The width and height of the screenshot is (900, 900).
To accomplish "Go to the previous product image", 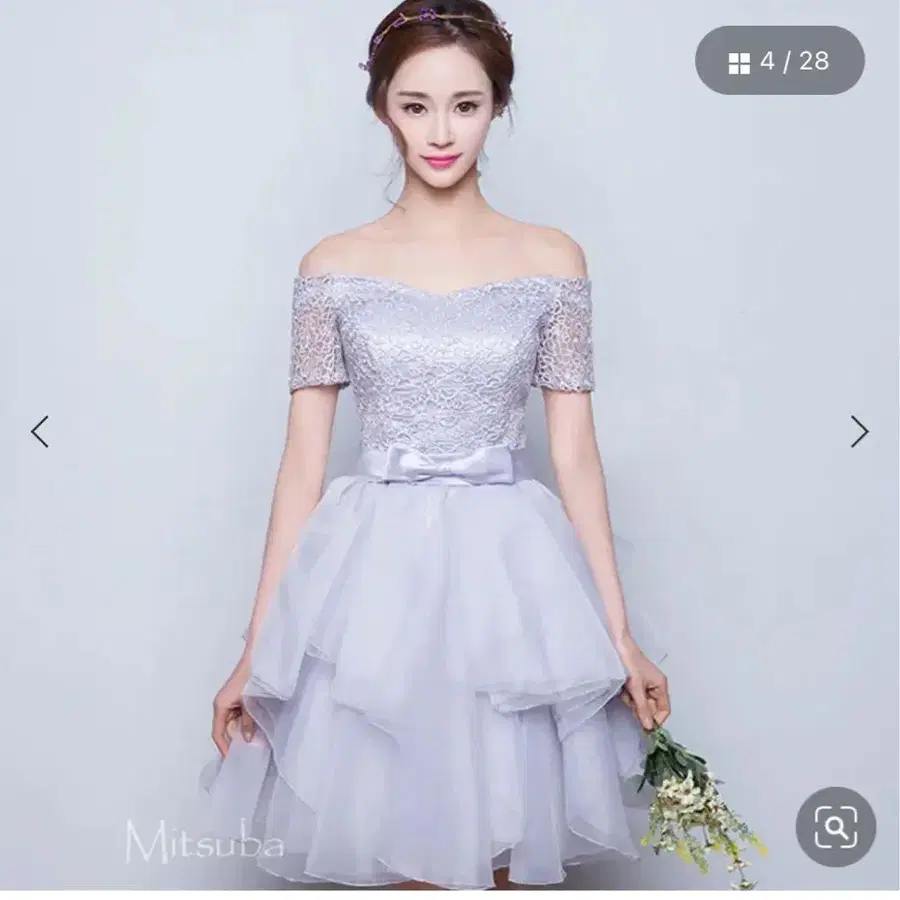I will pyautogui.click(x=40, y=432).
